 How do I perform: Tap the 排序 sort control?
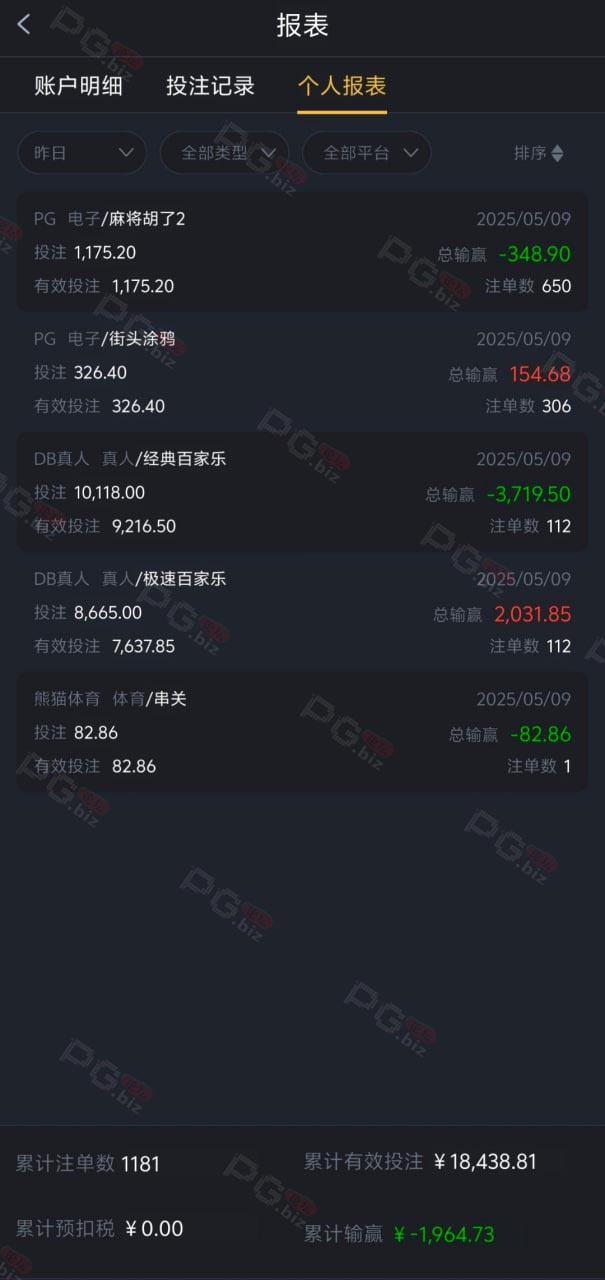[539, 153]
